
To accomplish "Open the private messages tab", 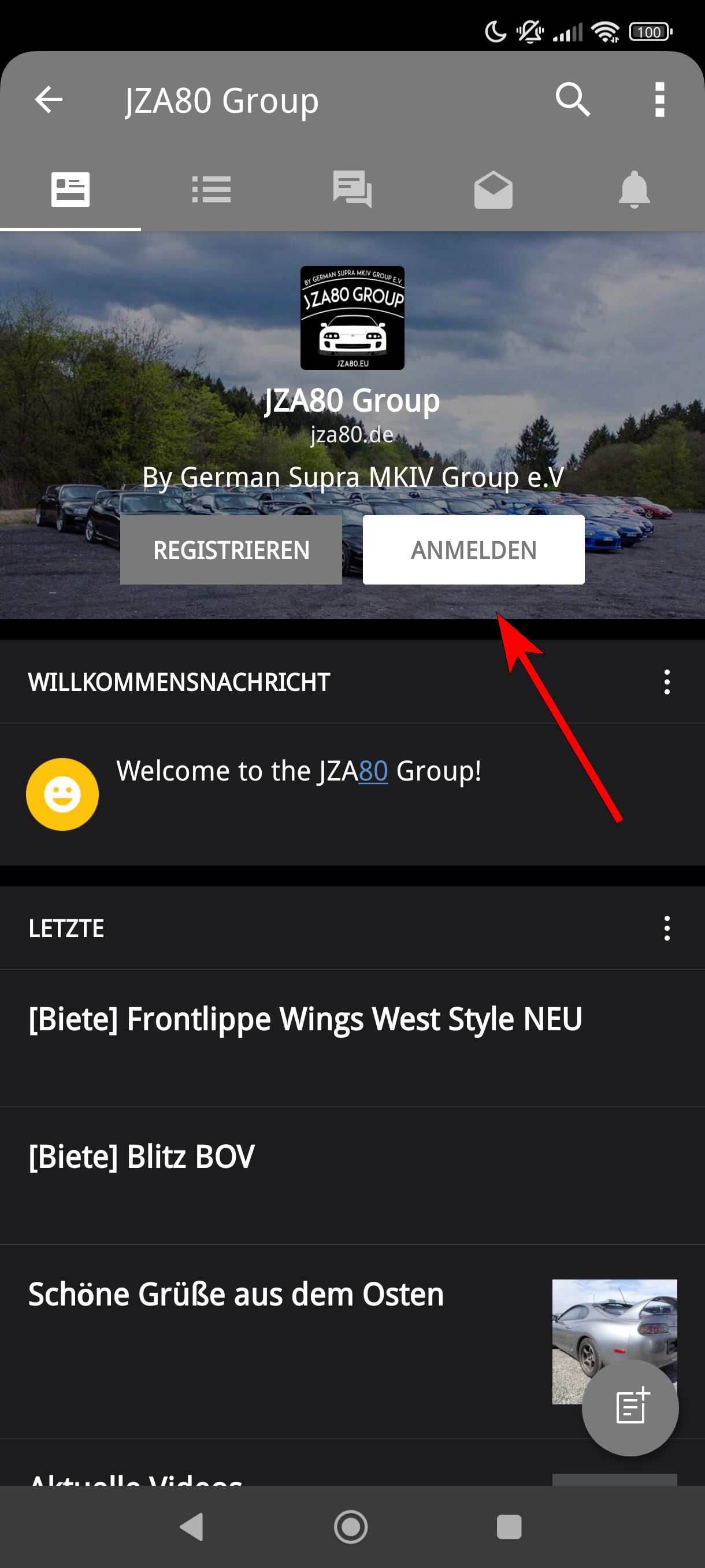I will coord(493,190).
